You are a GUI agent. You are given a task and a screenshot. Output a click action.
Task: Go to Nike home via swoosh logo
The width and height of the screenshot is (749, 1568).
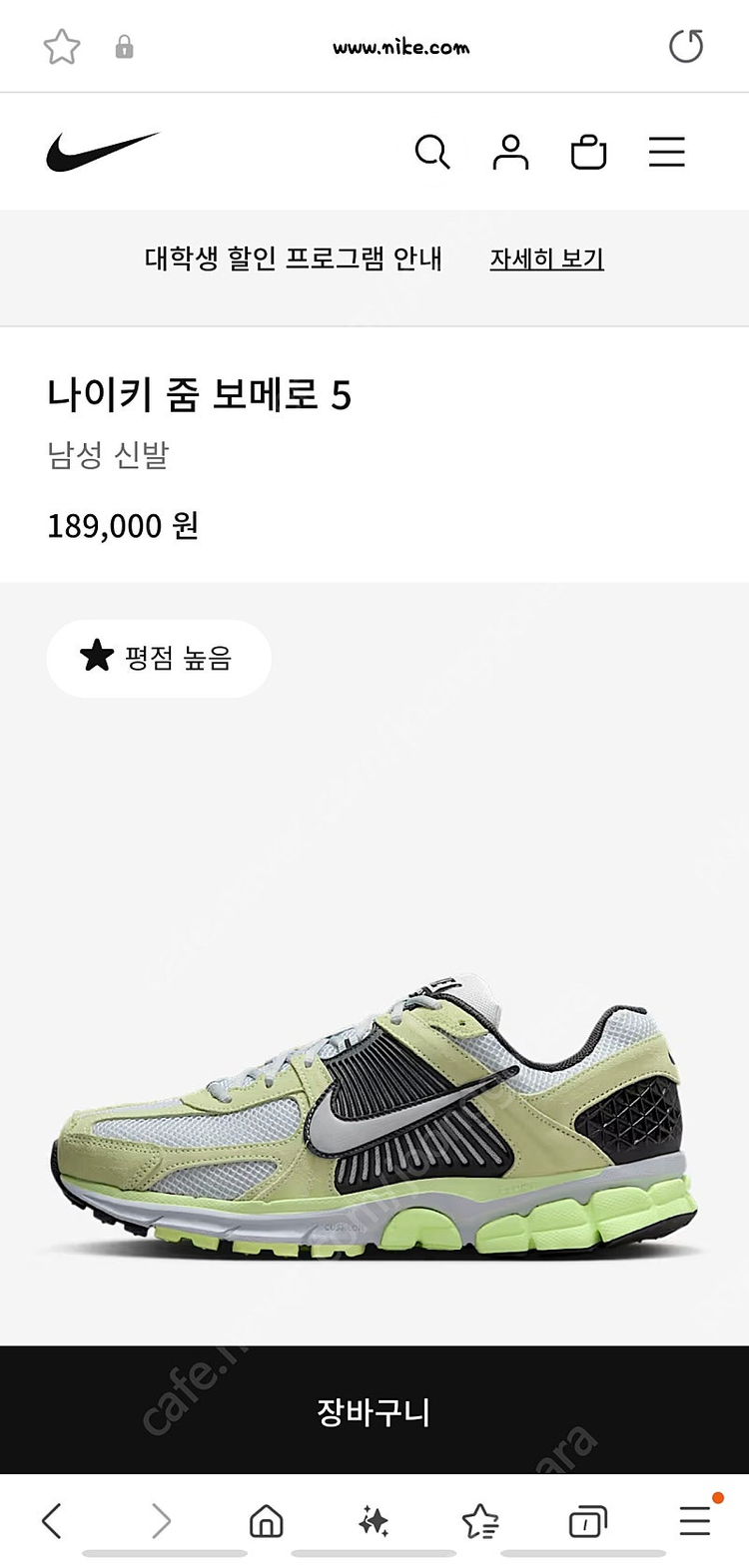tap(102, 152)
